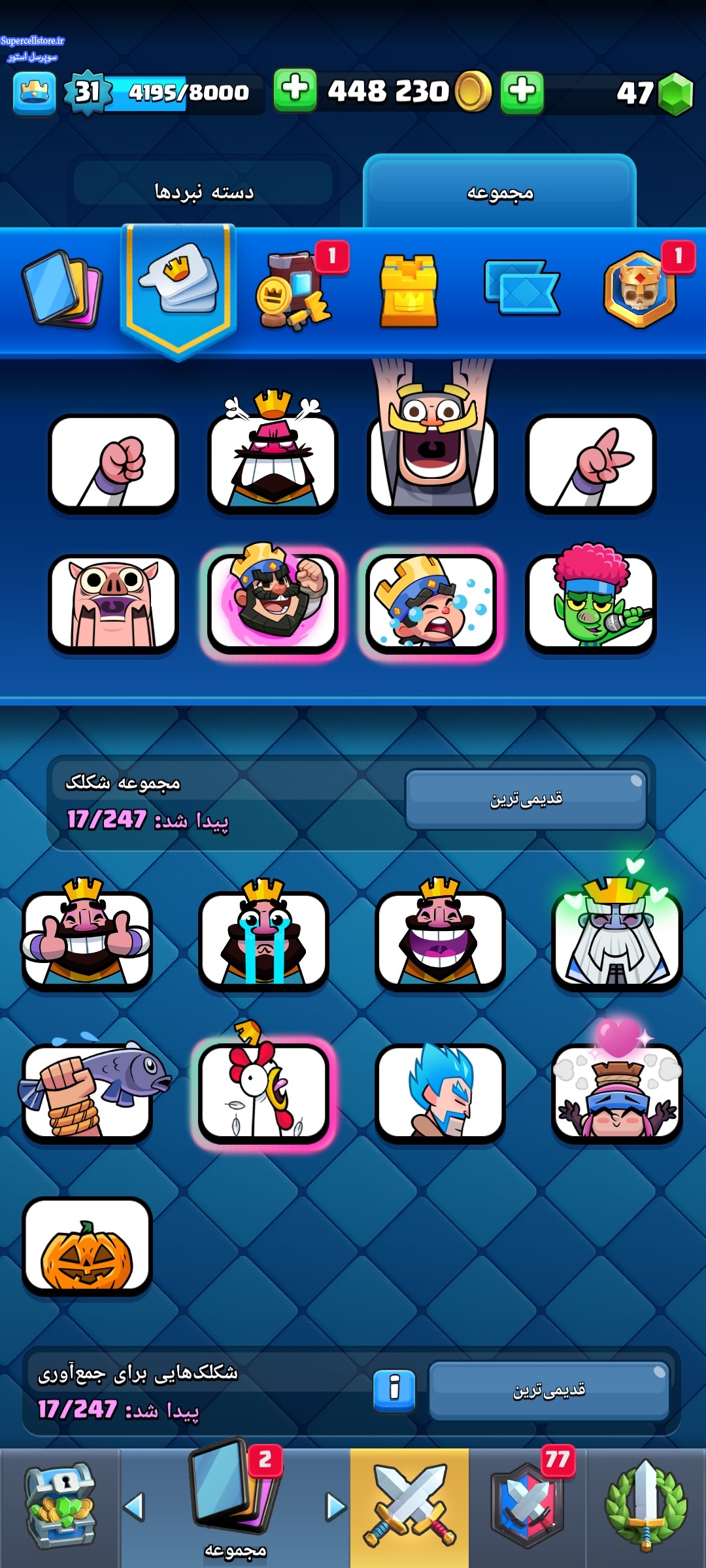Open info button for collectible emotes
This screenshot has height=1568, width=706.
(x=394, y=1390)
